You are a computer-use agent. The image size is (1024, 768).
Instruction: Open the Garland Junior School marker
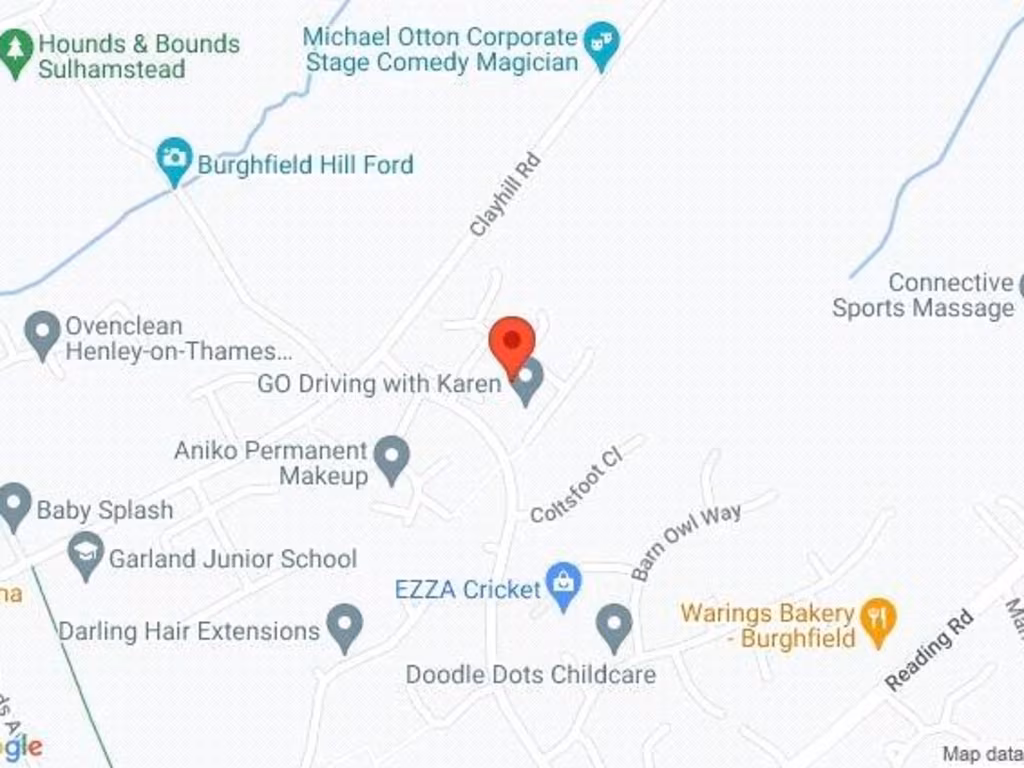pos(86,554)
